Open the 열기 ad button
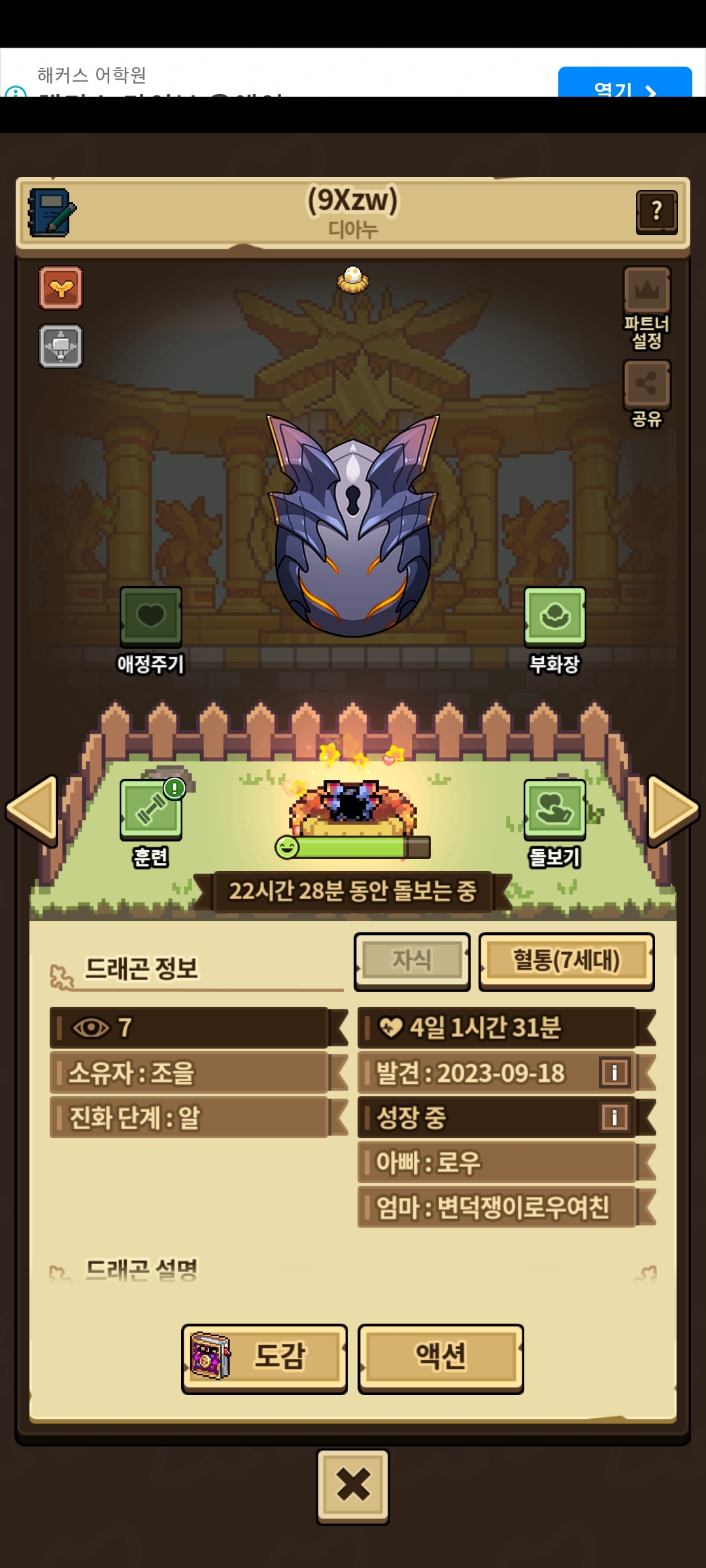Image resolution: width=706 pixels, height=1568 pixels. tap(624, 84)
